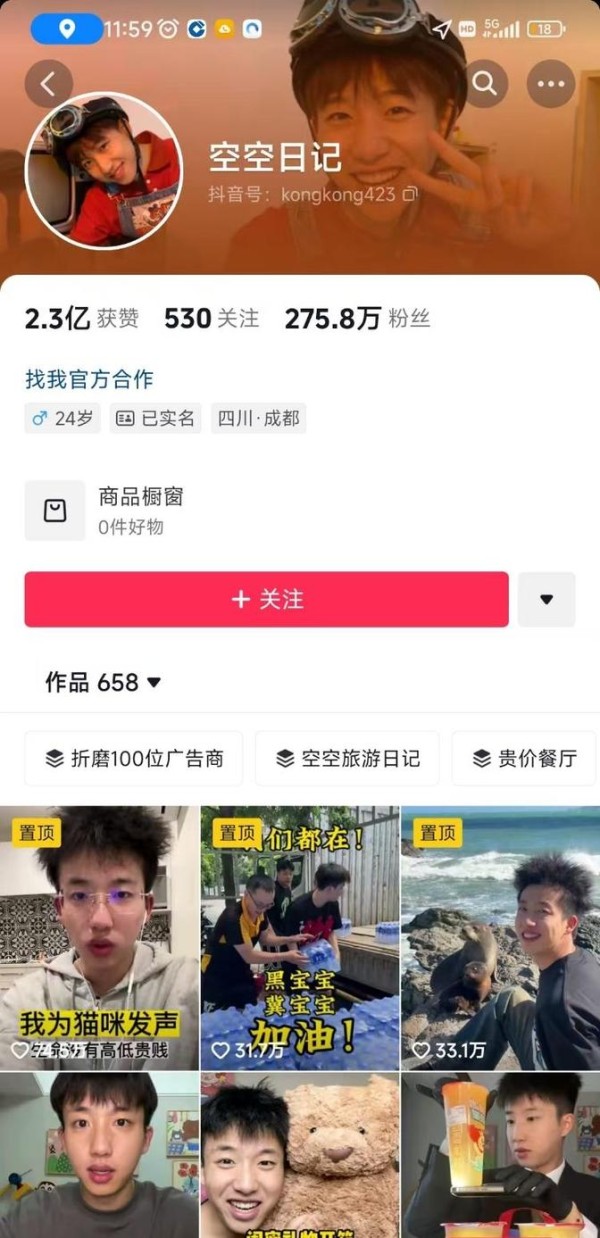Copy the Douyin ID kongkong423
Viewport: 600px width, 1238px height.
(x=409, y=194)
